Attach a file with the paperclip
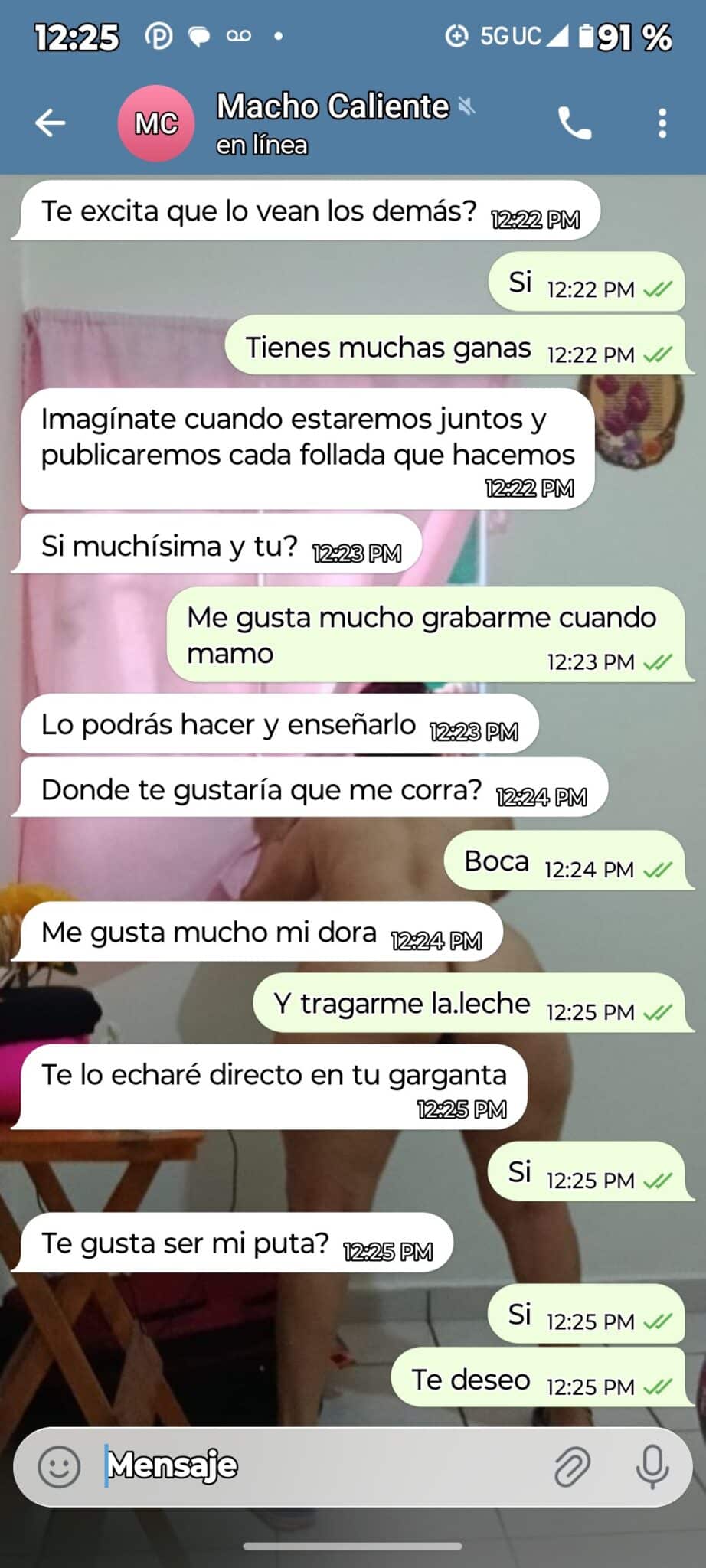 pyautogui.click(x=572, y=1466)
